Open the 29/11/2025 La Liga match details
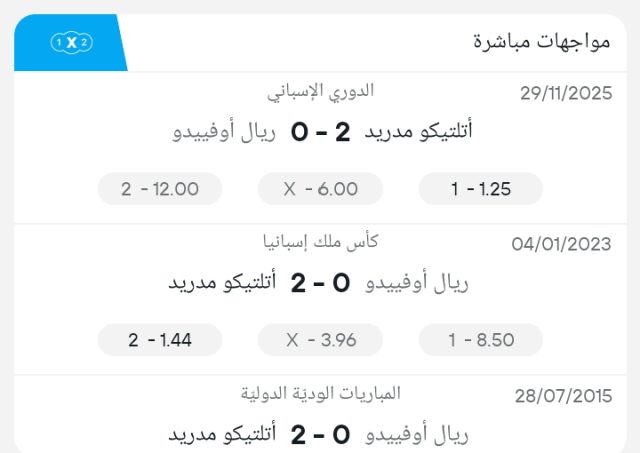This screenshot has width=640, height=453. [320, 131]
